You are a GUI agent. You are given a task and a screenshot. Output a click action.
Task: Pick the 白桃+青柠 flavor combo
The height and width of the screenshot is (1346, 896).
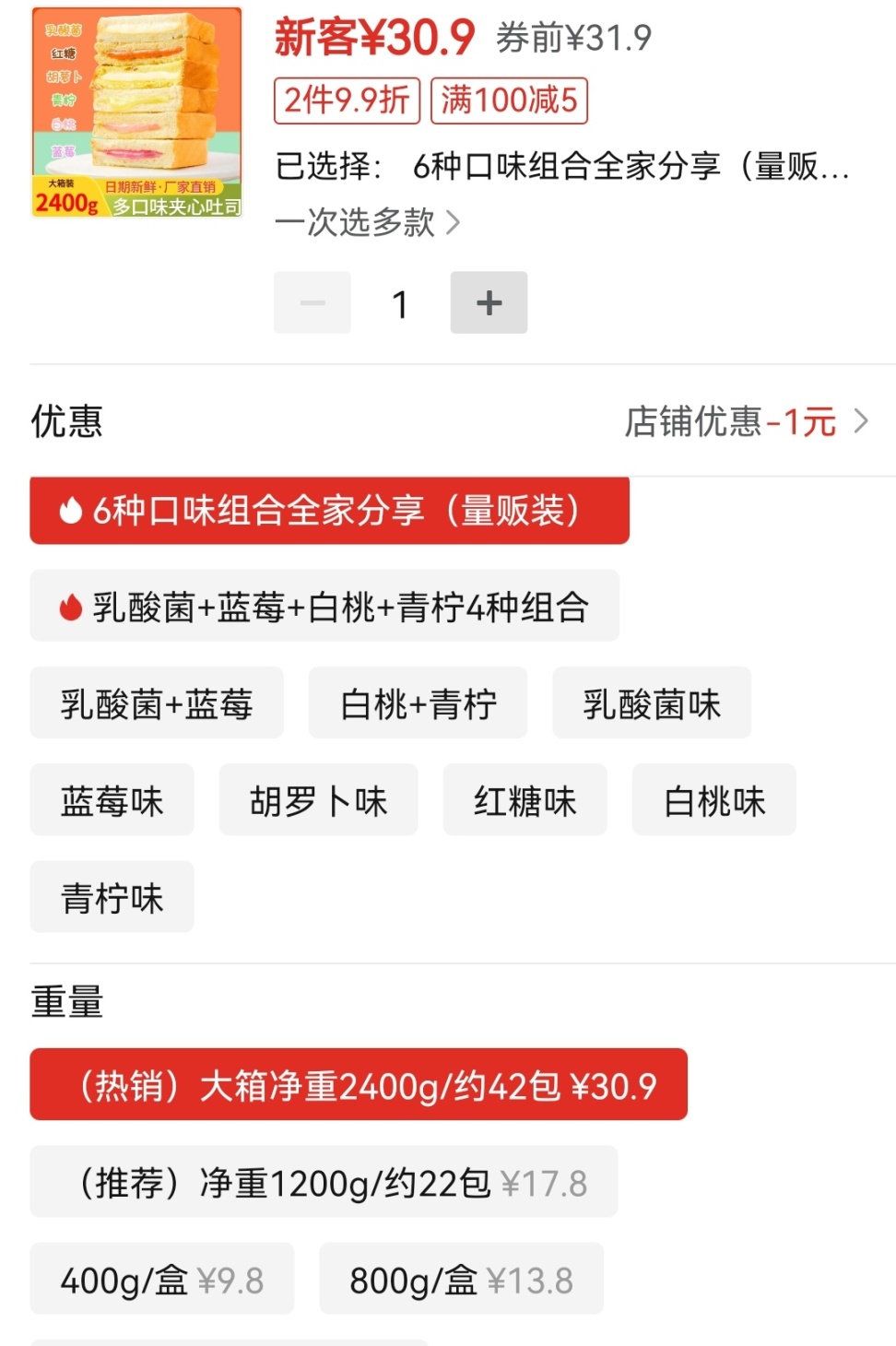(x=418, y=703)
